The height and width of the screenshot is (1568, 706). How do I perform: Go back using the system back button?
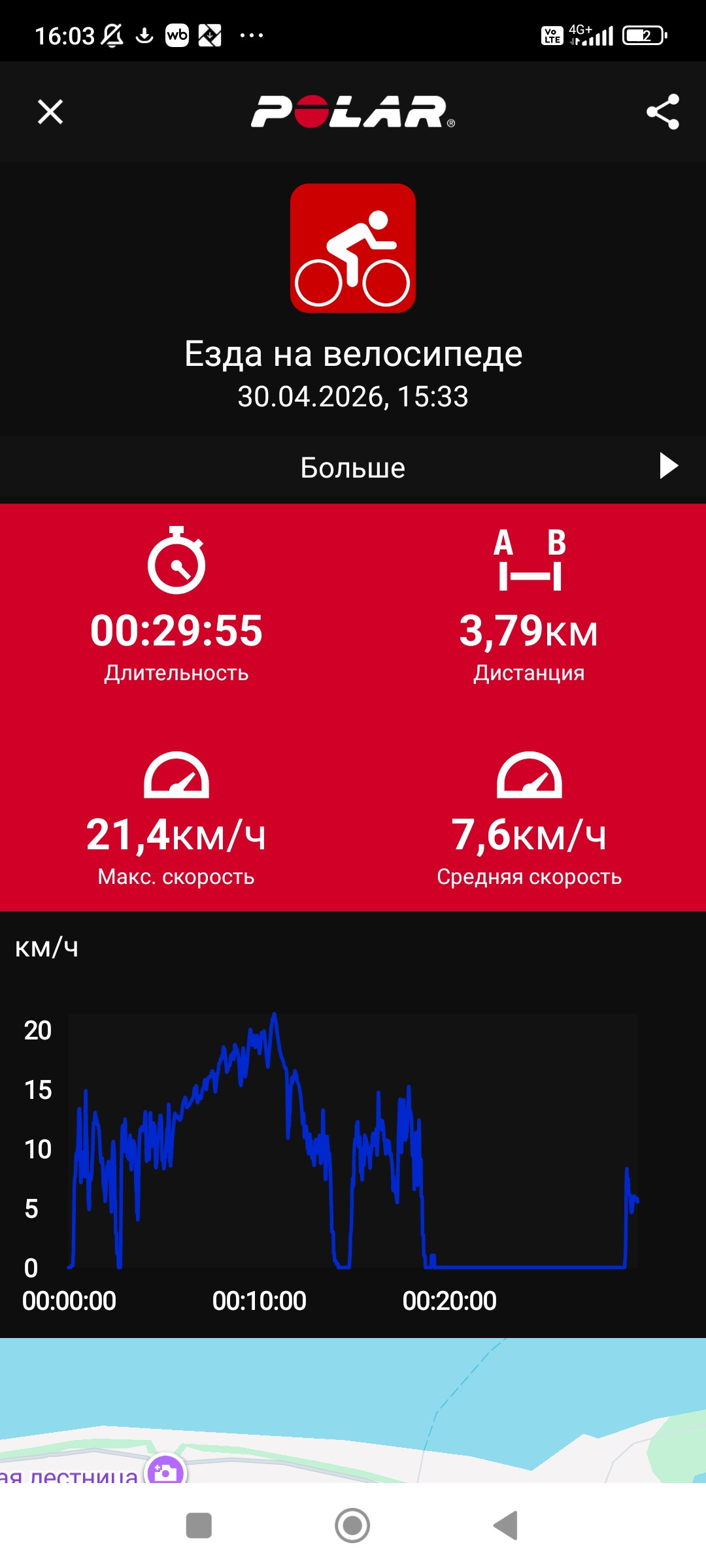click(506, 1526)
